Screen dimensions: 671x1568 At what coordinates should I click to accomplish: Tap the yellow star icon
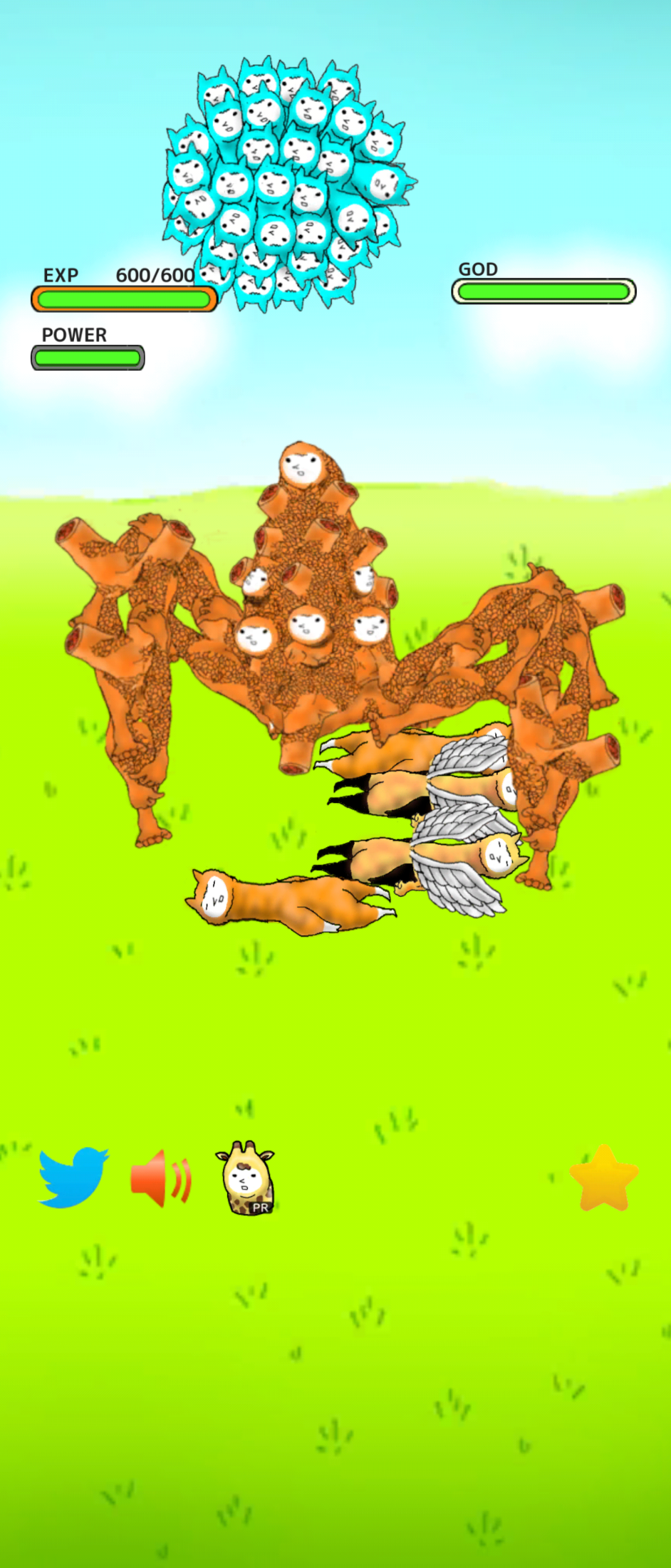(603, 1178)
